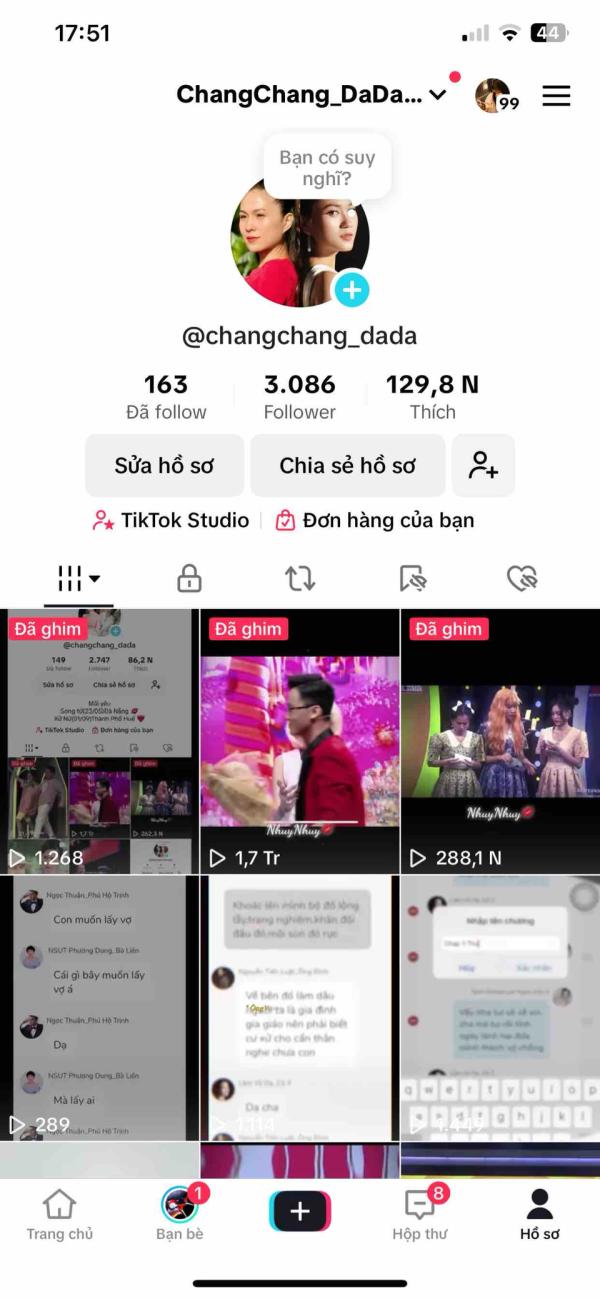Viewport: 600px width, 1299px height.
Task: Play the pinned video with 288,1 N views
Action: [x=500, y=740]
